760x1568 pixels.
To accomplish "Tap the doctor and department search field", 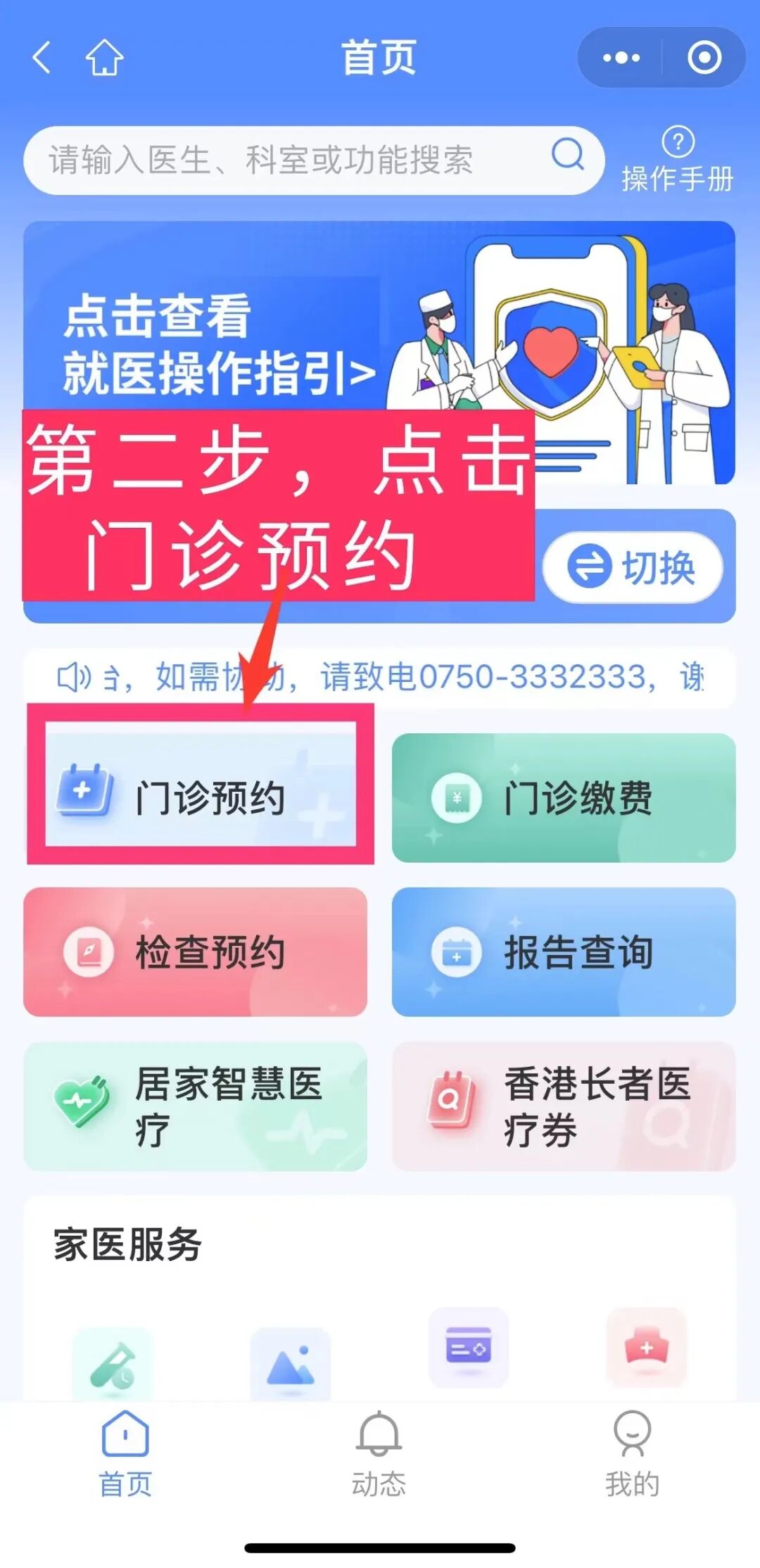I will pyautogui.click(x=296, y=160).
